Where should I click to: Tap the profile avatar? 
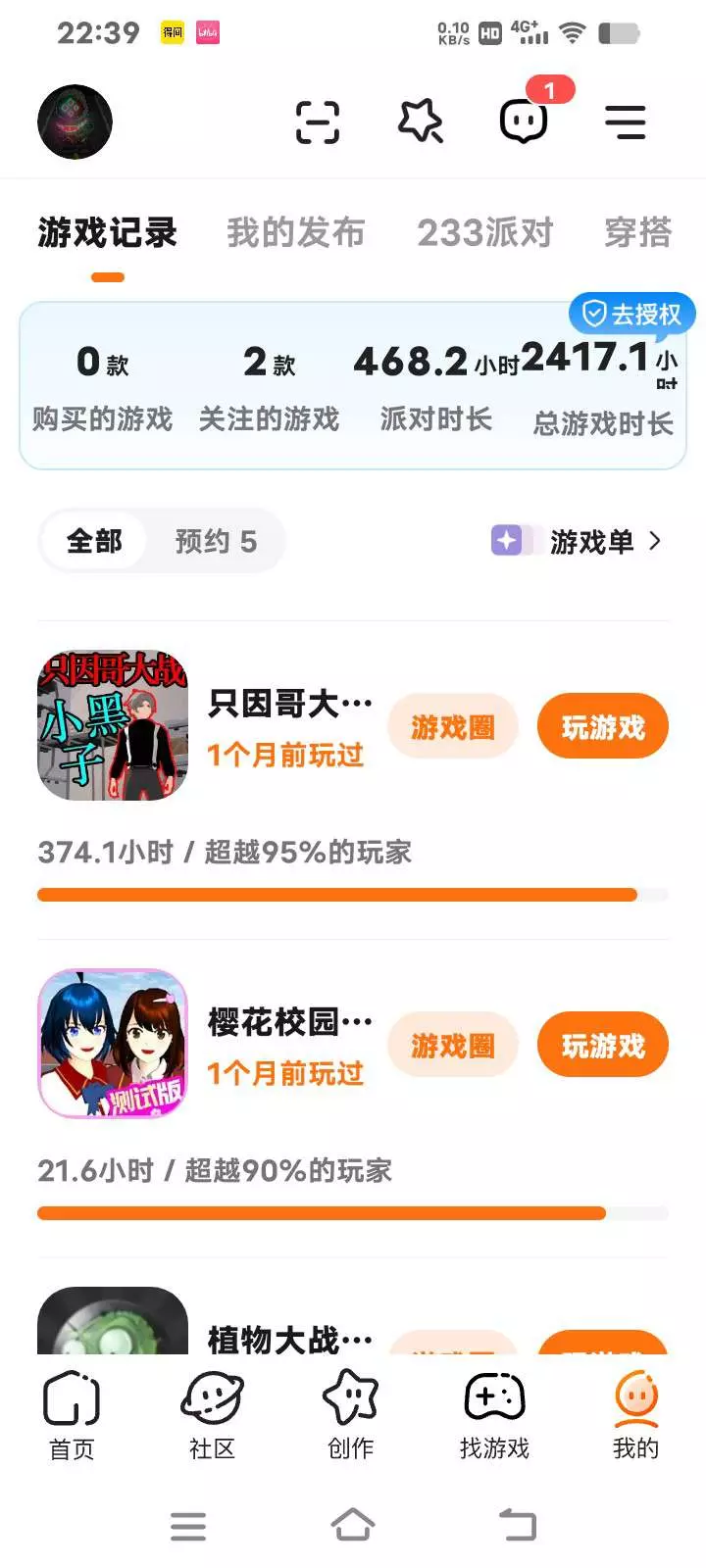pos(75,122)
